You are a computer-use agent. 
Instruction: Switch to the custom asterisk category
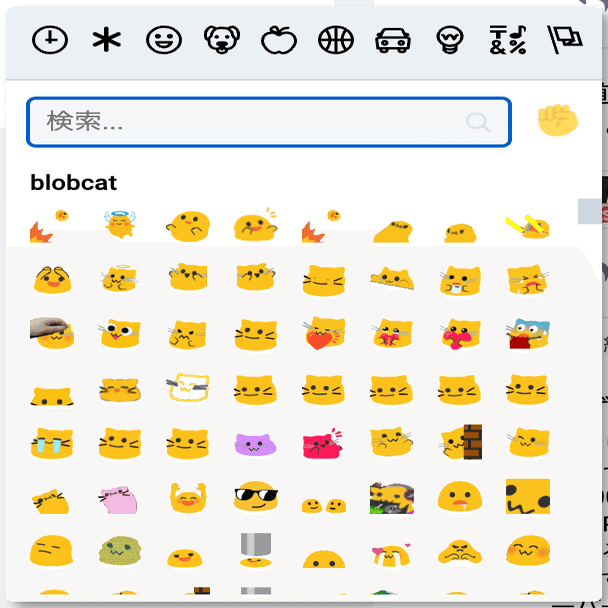(x=104, y=40)
